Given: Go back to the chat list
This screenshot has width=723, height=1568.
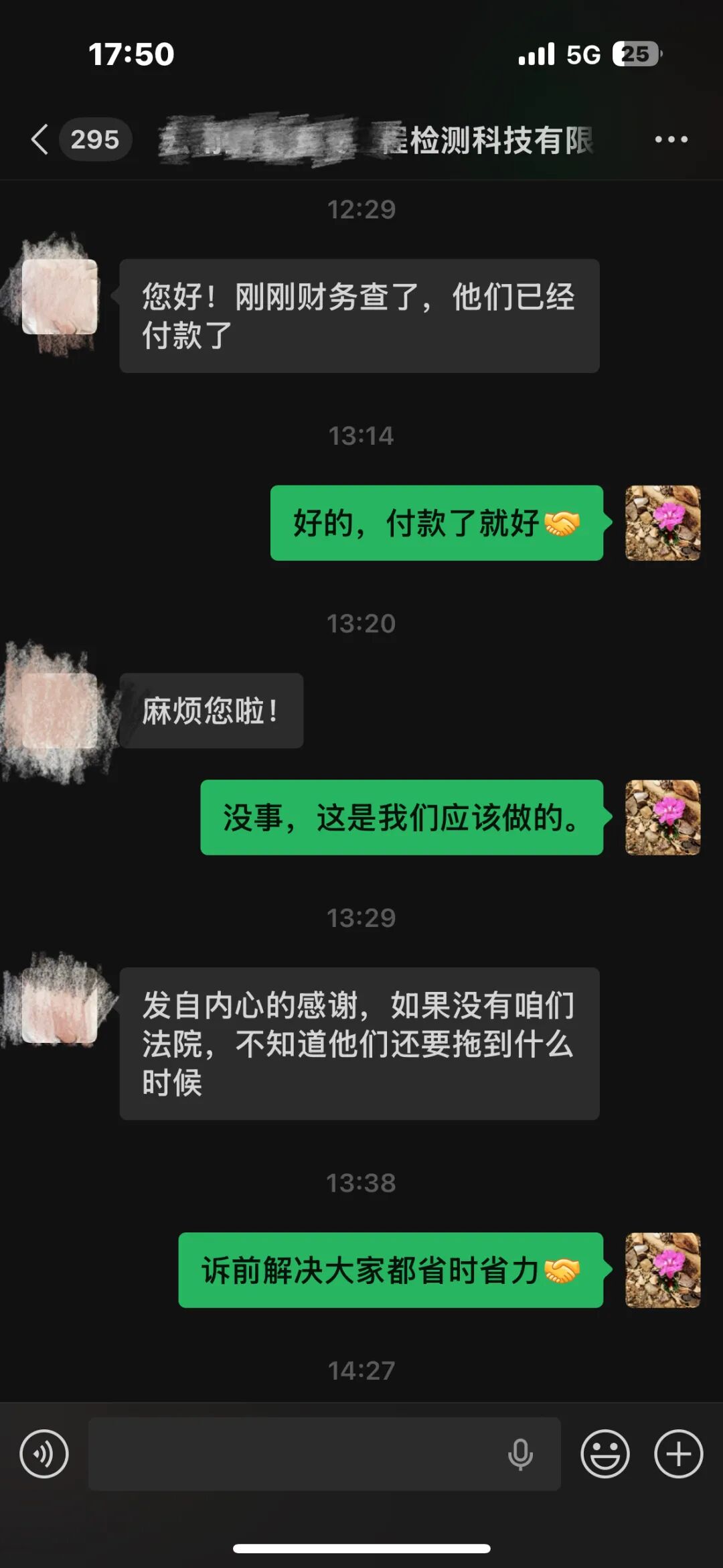Looking at the screenshot, I should tap(40, 139).
